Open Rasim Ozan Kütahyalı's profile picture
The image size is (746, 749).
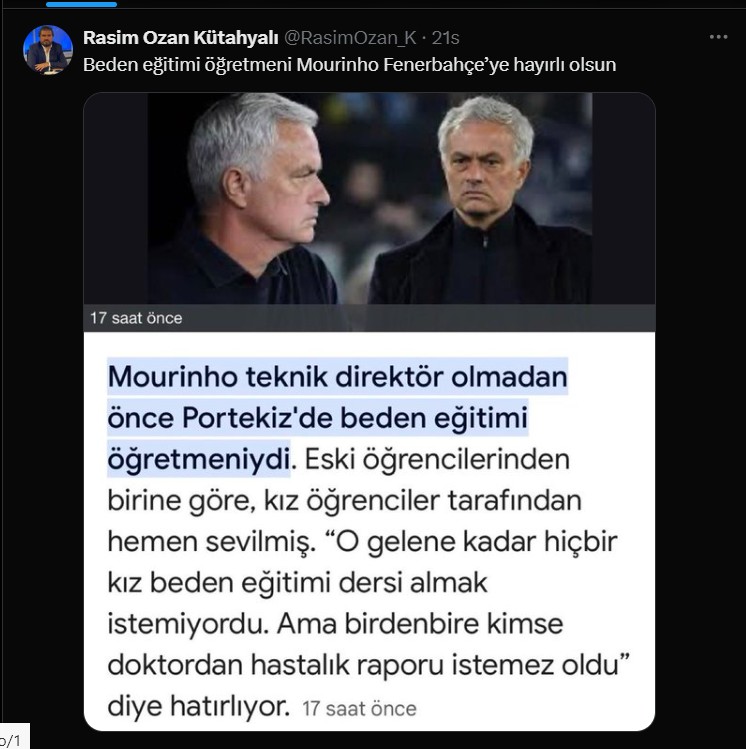[x=47, y=50]
